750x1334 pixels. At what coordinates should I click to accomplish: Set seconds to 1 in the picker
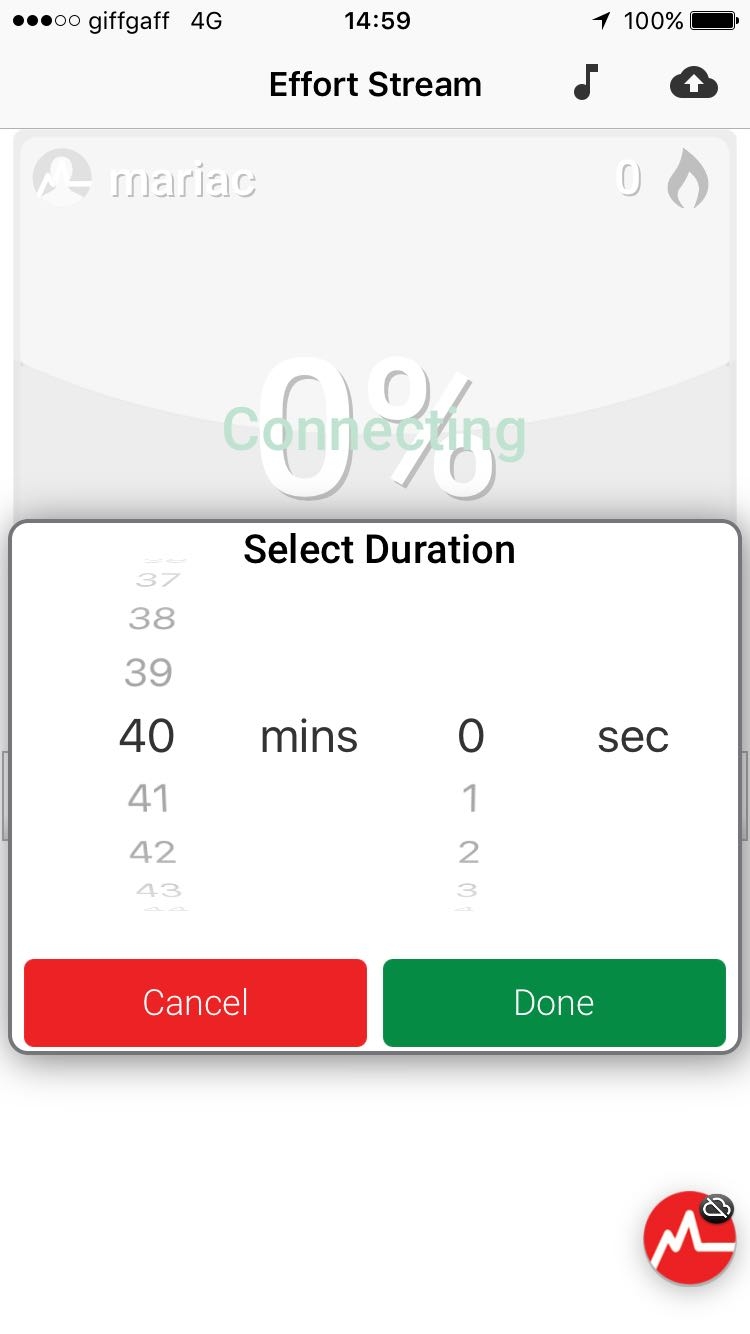[x=470, y=798]
